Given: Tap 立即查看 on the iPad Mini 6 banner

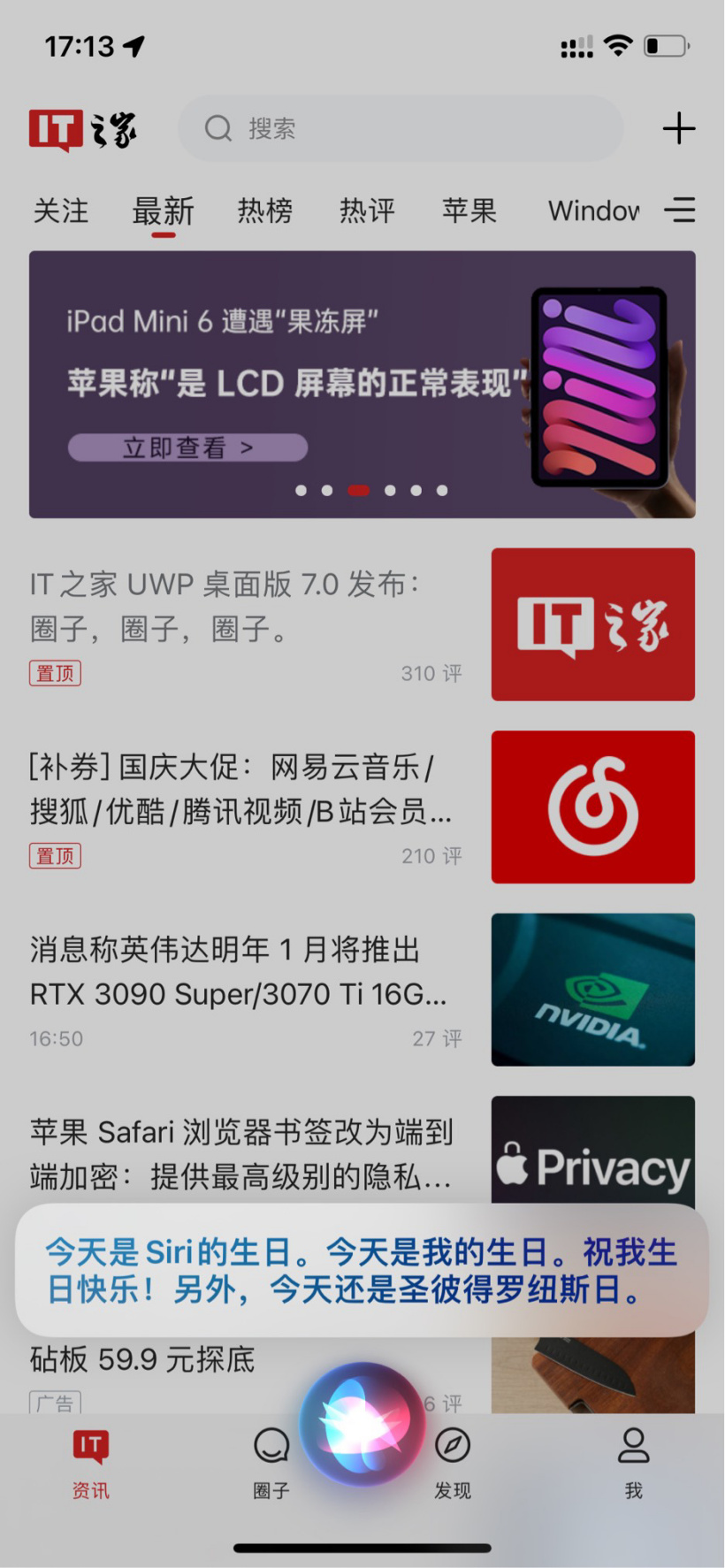Looking at the screenshot, I should point(187,447).
